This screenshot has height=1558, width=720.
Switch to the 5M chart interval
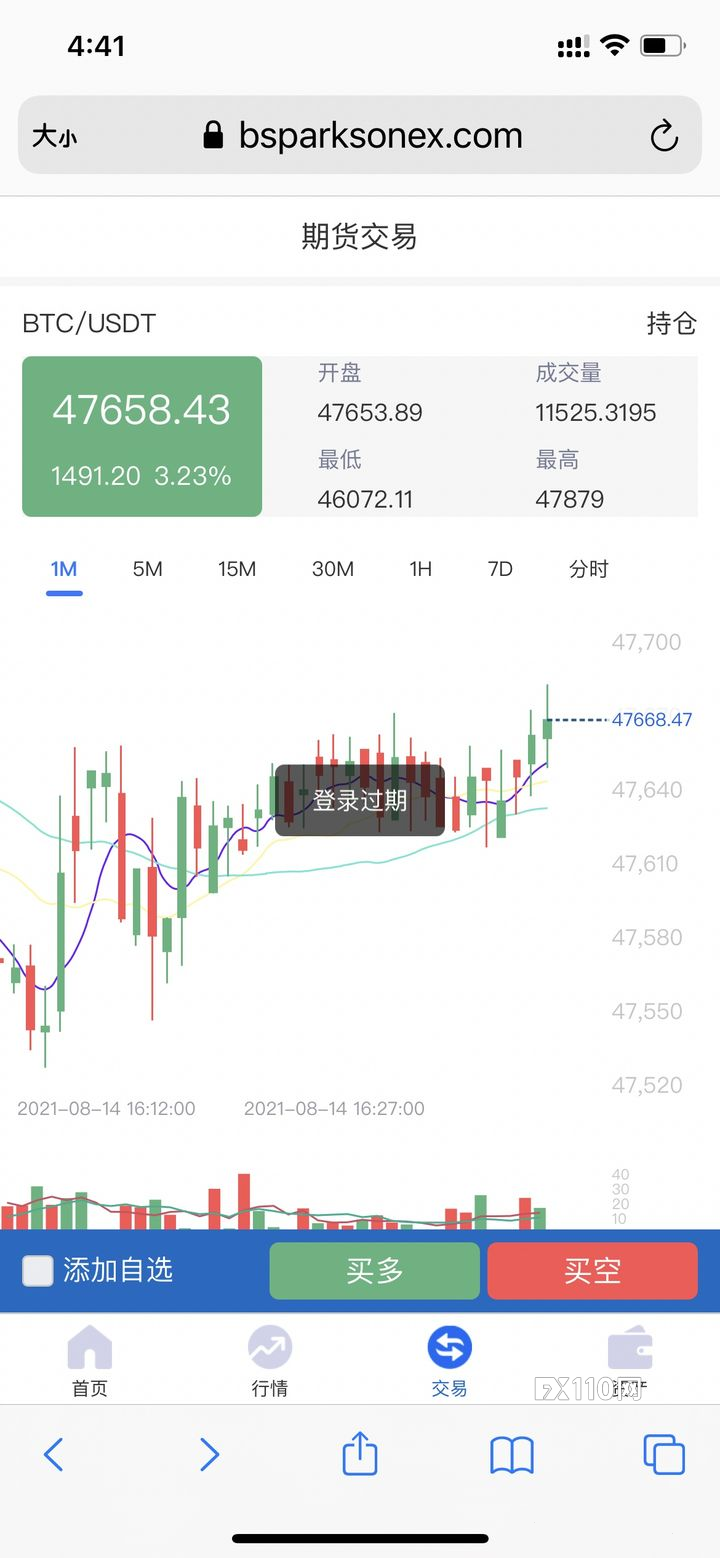pyautogui.click(x=147, y=569)
